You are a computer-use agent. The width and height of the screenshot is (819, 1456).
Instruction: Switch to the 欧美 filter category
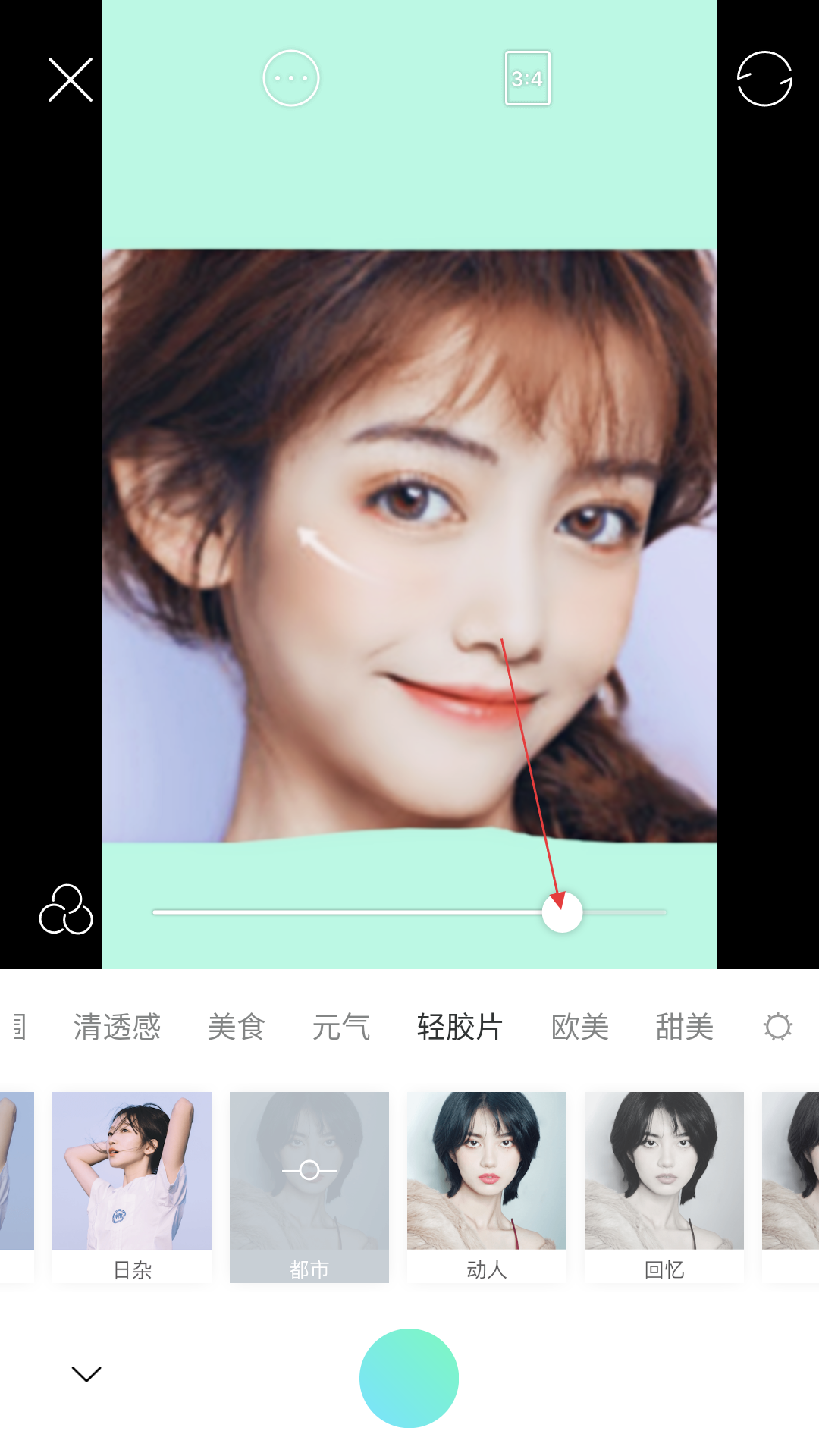coord(580,1028)
